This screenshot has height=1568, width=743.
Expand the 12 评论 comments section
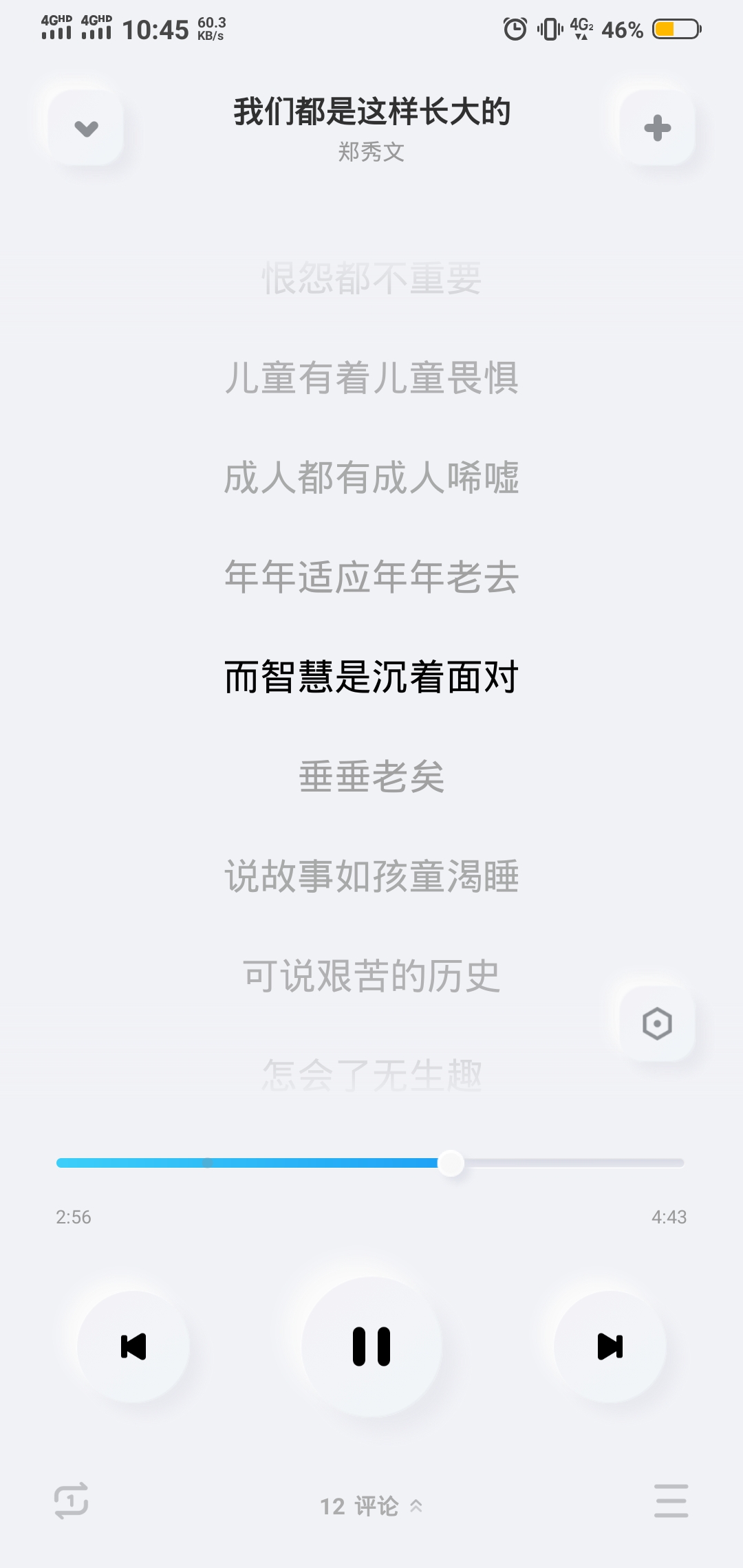[371, 1506]
